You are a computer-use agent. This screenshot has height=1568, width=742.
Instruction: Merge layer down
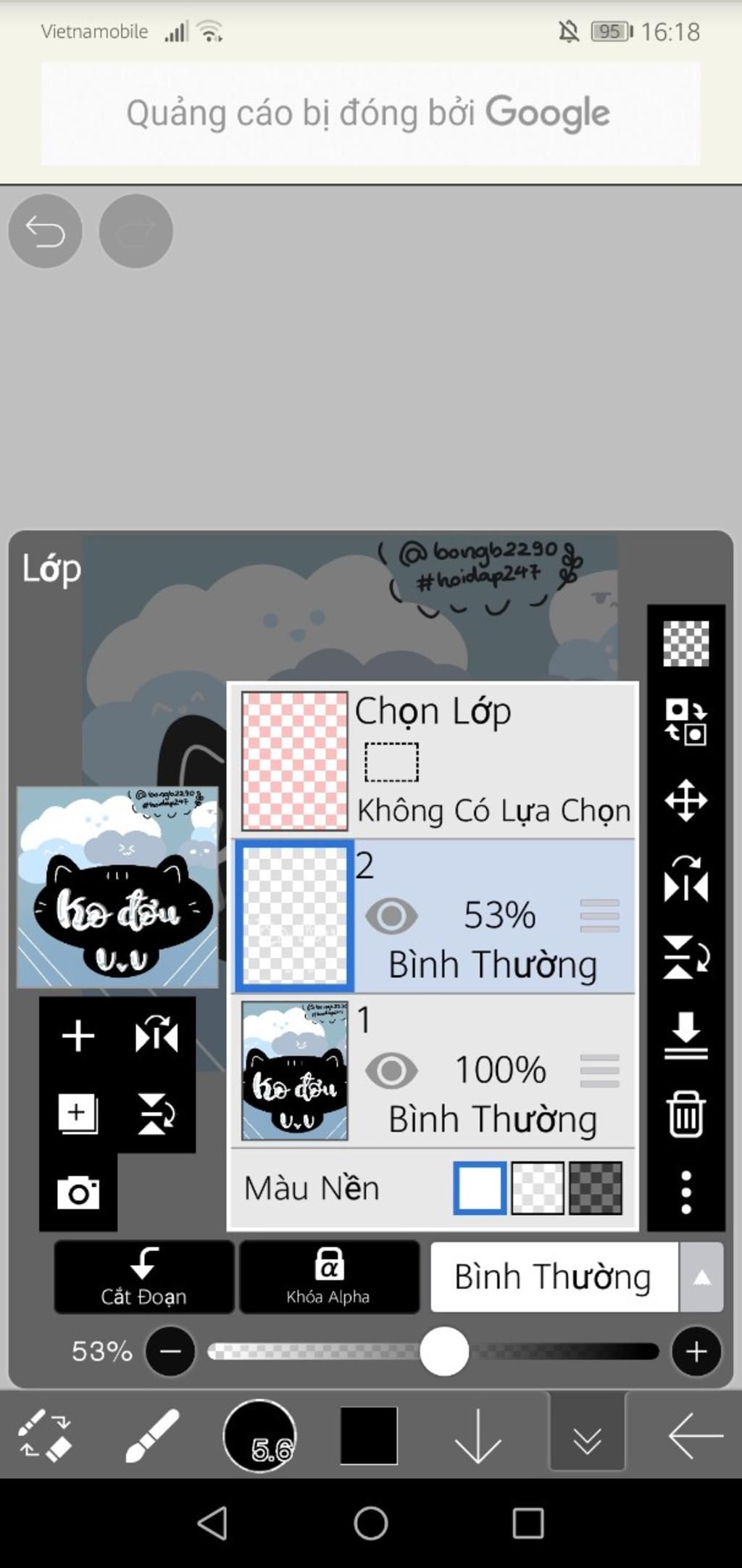(x=685, y=1034)
